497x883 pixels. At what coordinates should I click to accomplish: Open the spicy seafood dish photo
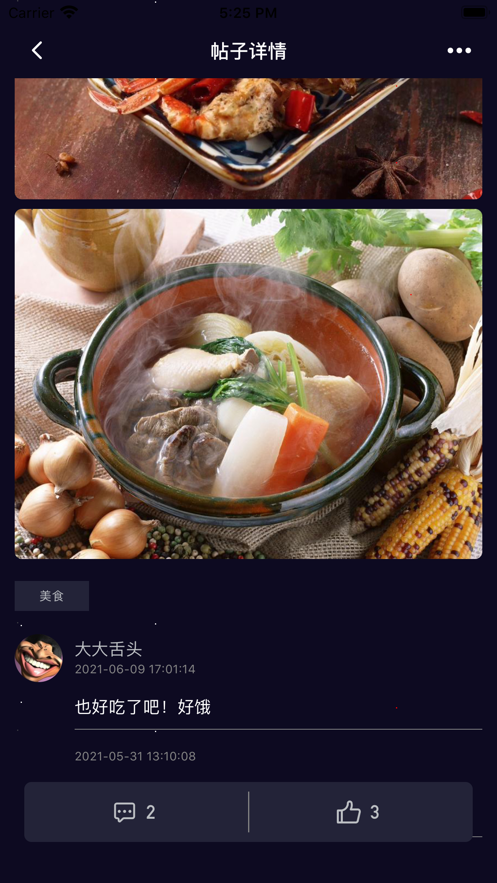(x=248, y=139)
